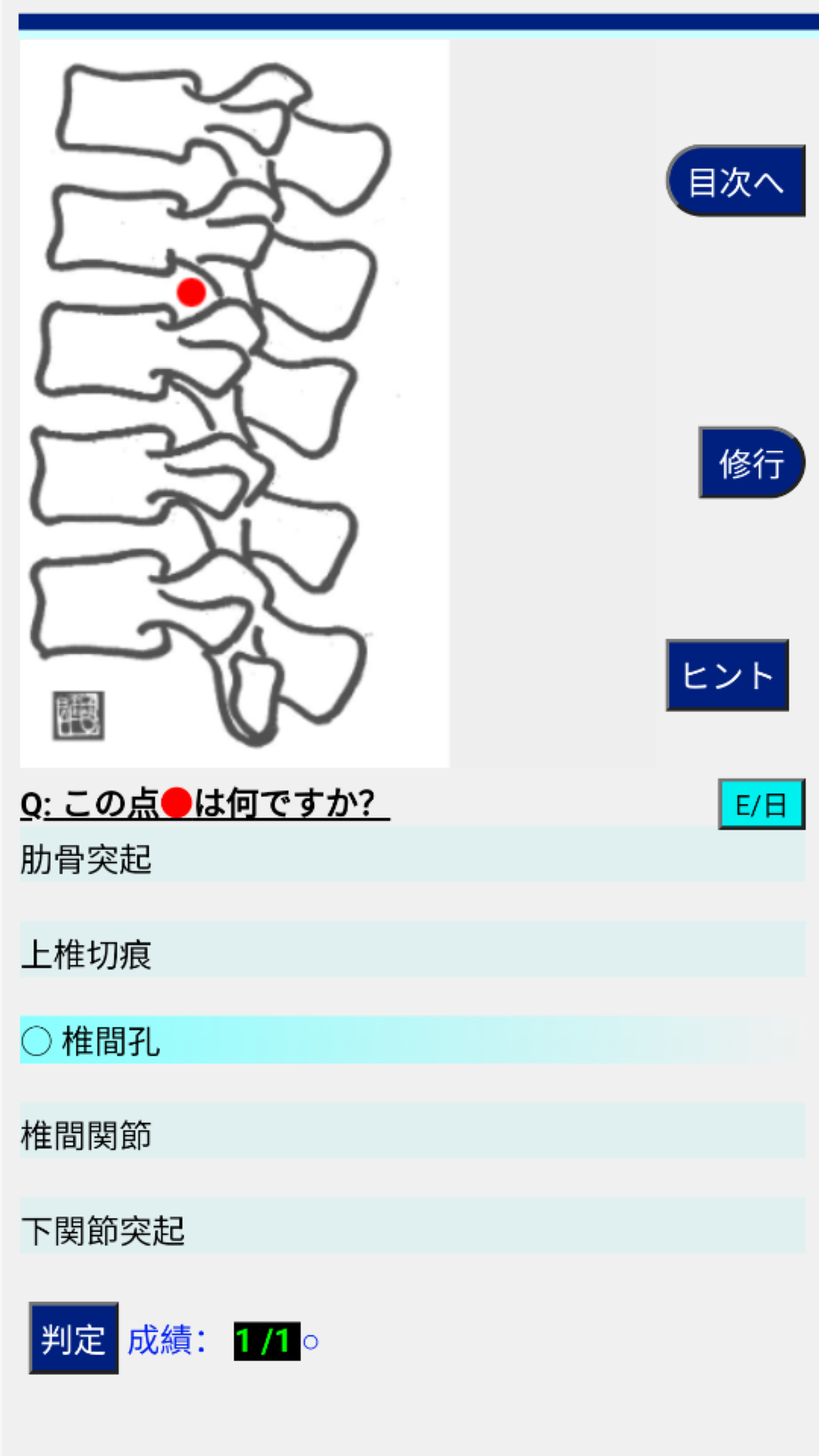Go to the table of contents (目次へ)
This screenshot has height=1456, width=819.
point(735,181)
